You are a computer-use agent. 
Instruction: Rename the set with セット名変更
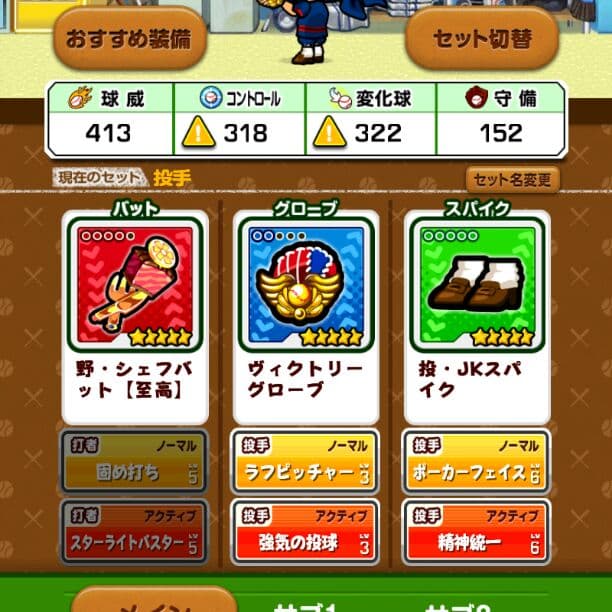click(x=512, y=180)
